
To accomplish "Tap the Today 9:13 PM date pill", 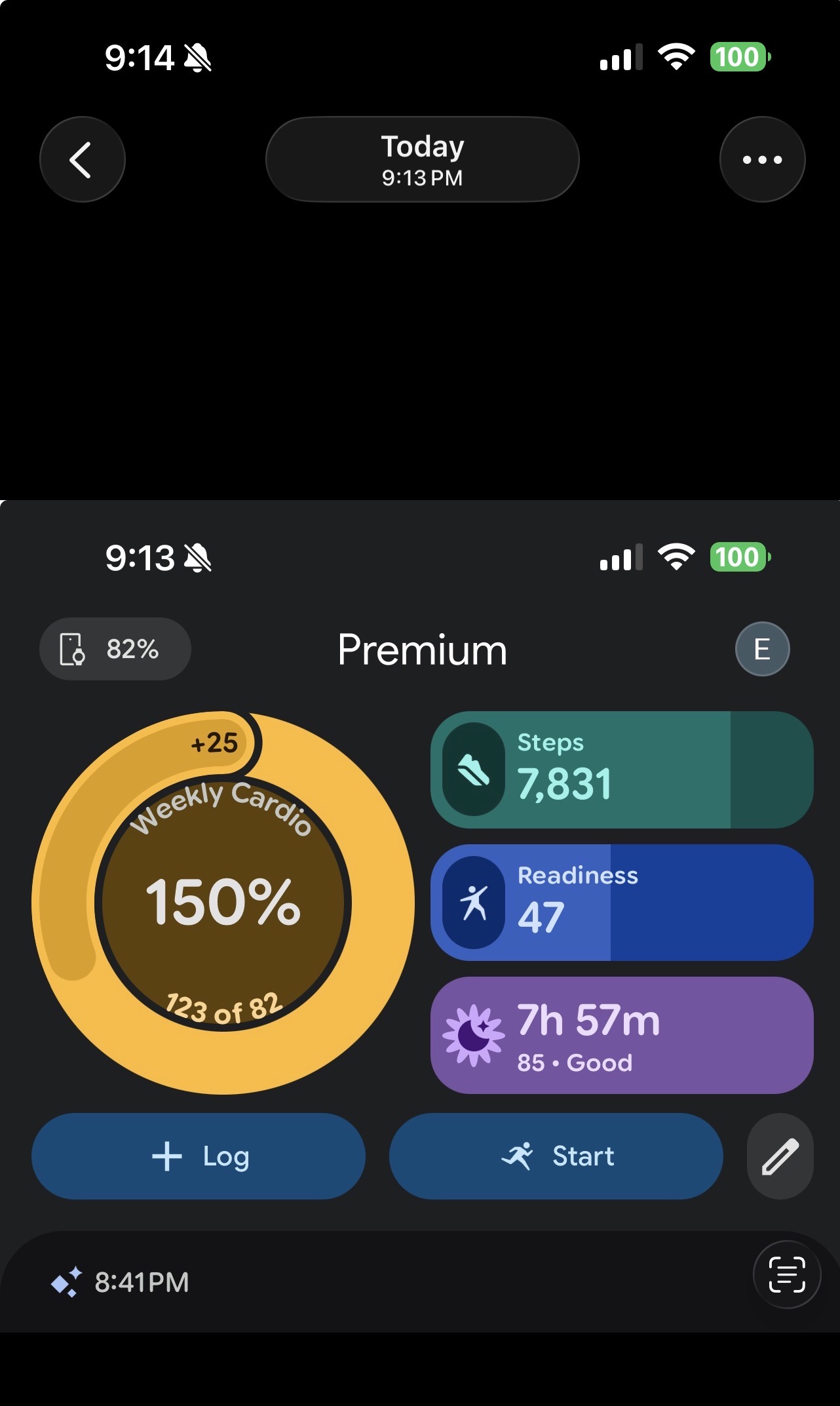I will click(x=423, y=159).
